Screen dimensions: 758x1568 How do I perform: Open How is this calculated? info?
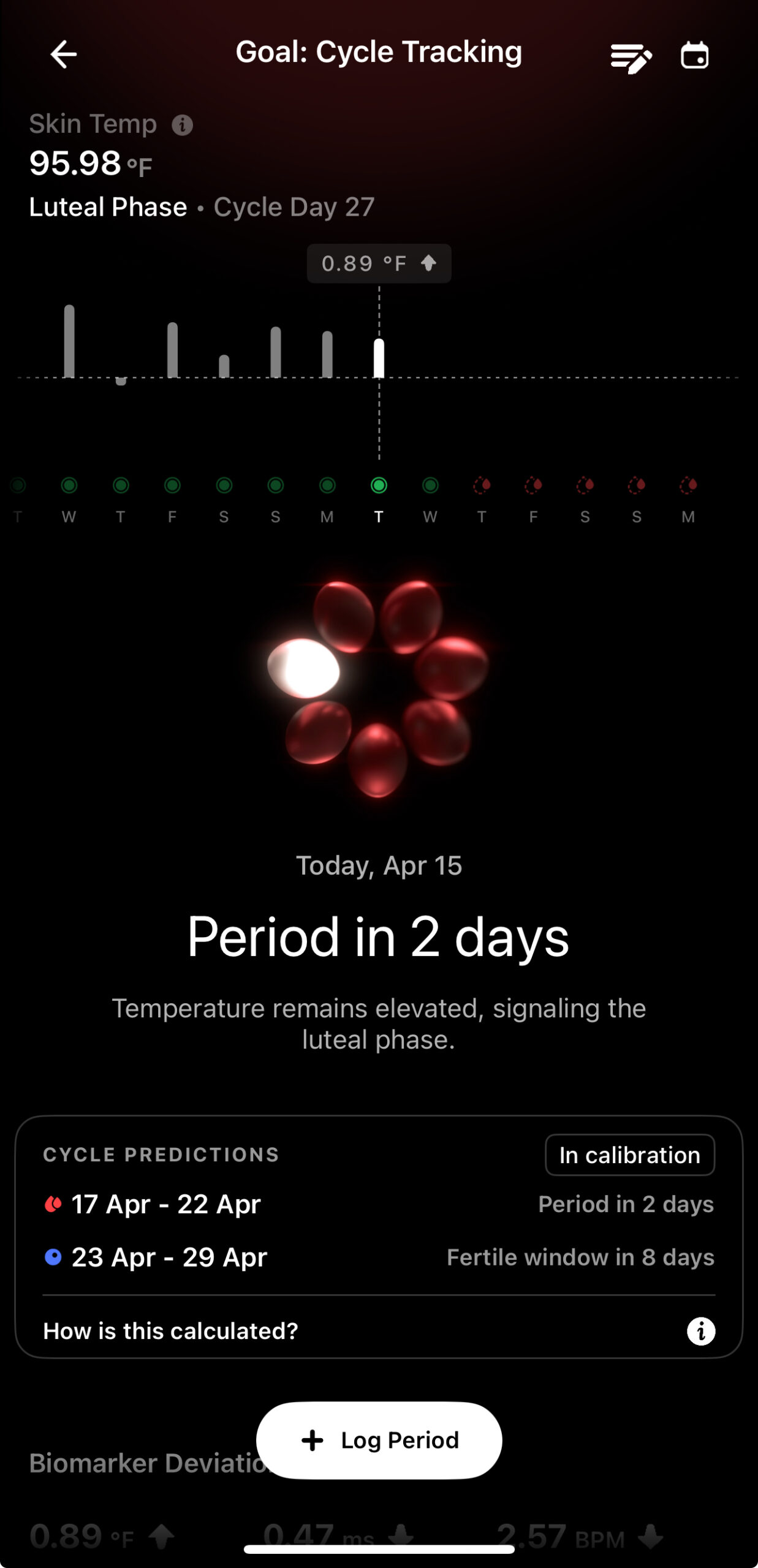pos(700,1331)
